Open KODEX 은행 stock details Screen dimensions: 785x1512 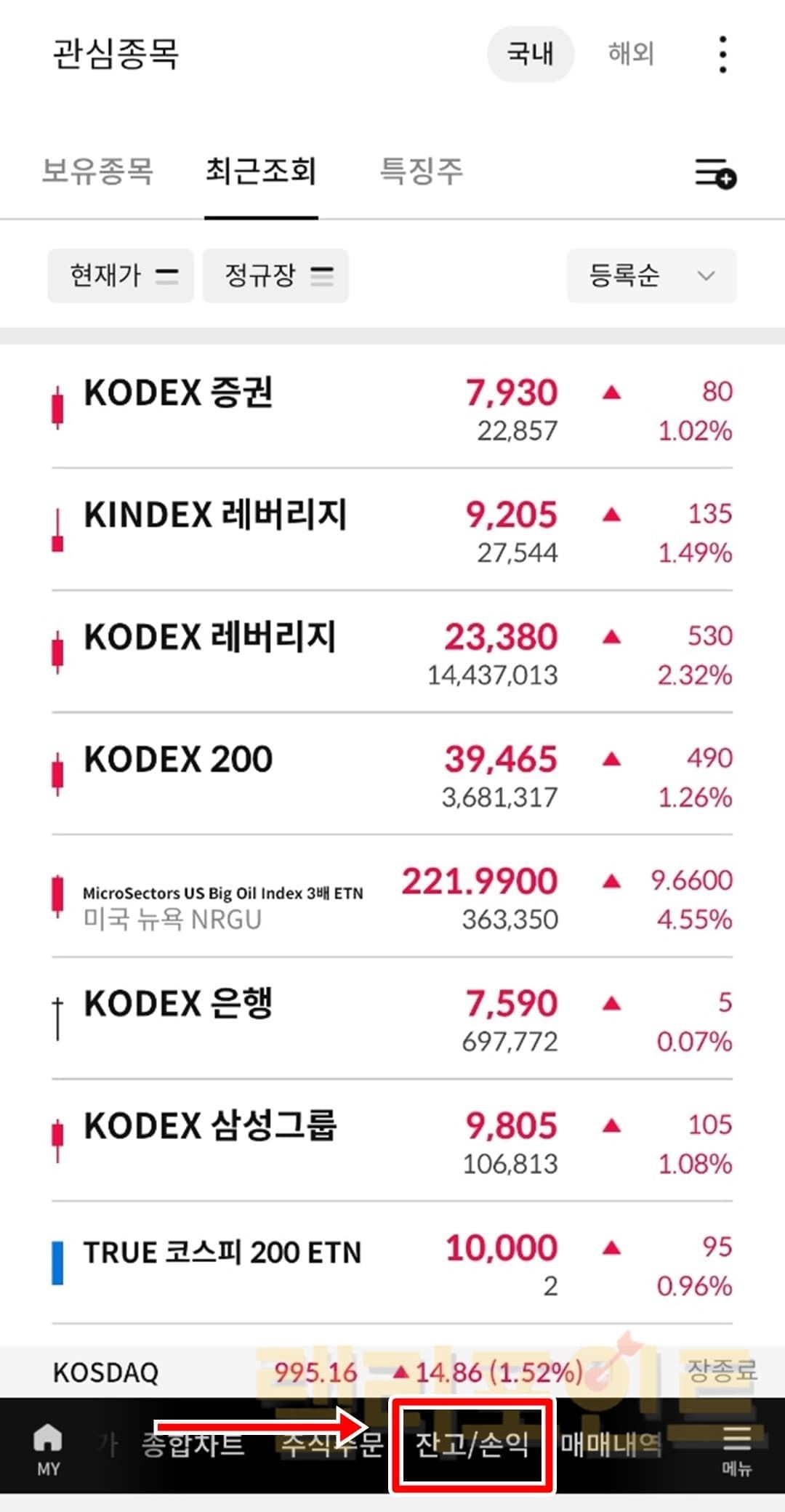pos(178,1004)
